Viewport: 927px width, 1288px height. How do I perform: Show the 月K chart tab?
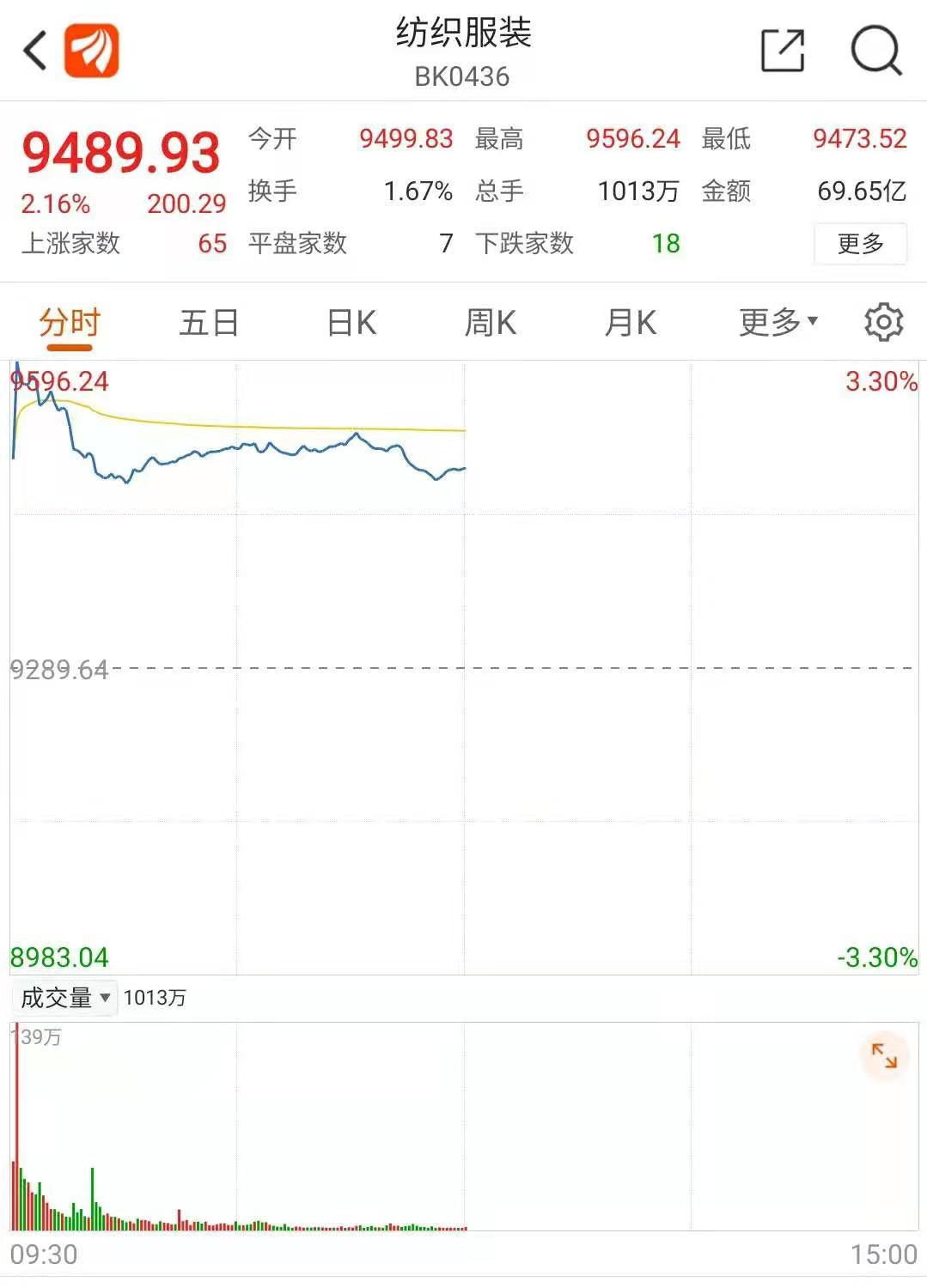click(x=631, y=324)
